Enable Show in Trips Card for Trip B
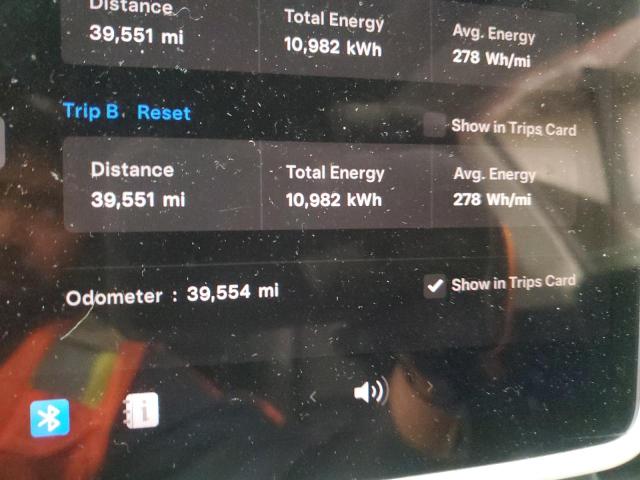 point(434,126)
